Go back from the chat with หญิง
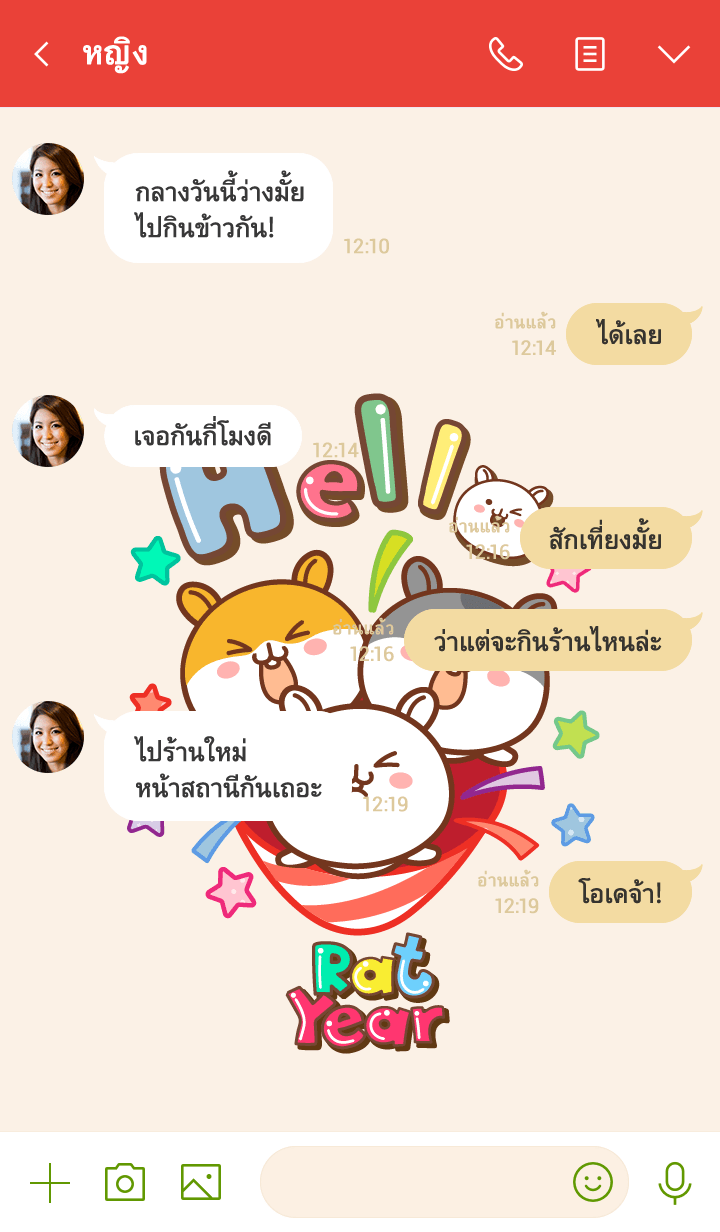 coord(41,54)
